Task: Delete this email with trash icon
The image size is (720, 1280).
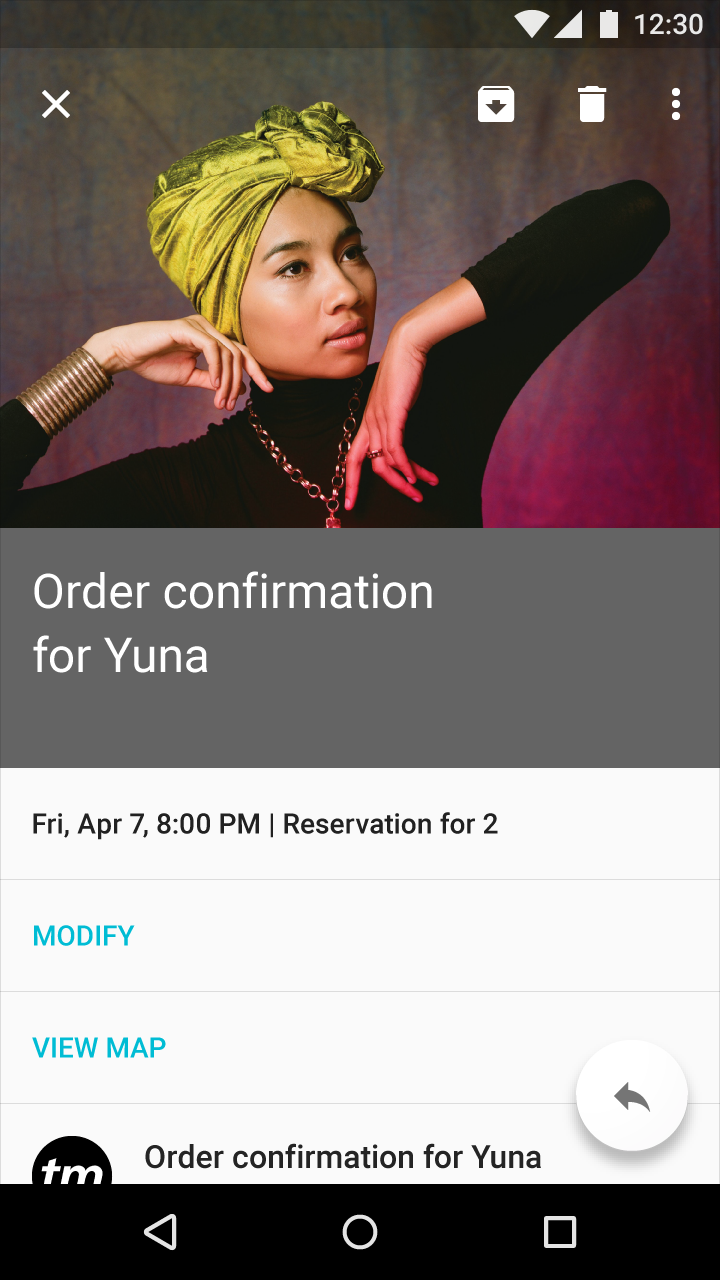Action: pos(592,104)
